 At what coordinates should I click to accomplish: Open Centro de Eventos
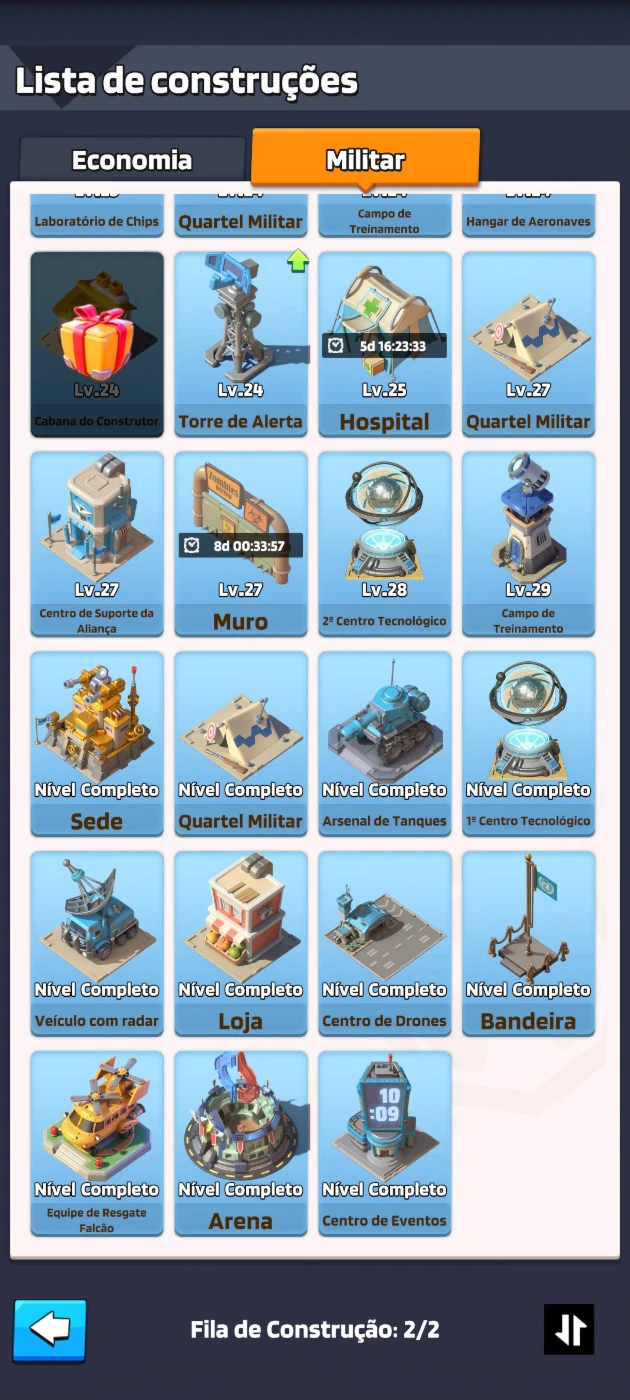tap(385, 1144)
